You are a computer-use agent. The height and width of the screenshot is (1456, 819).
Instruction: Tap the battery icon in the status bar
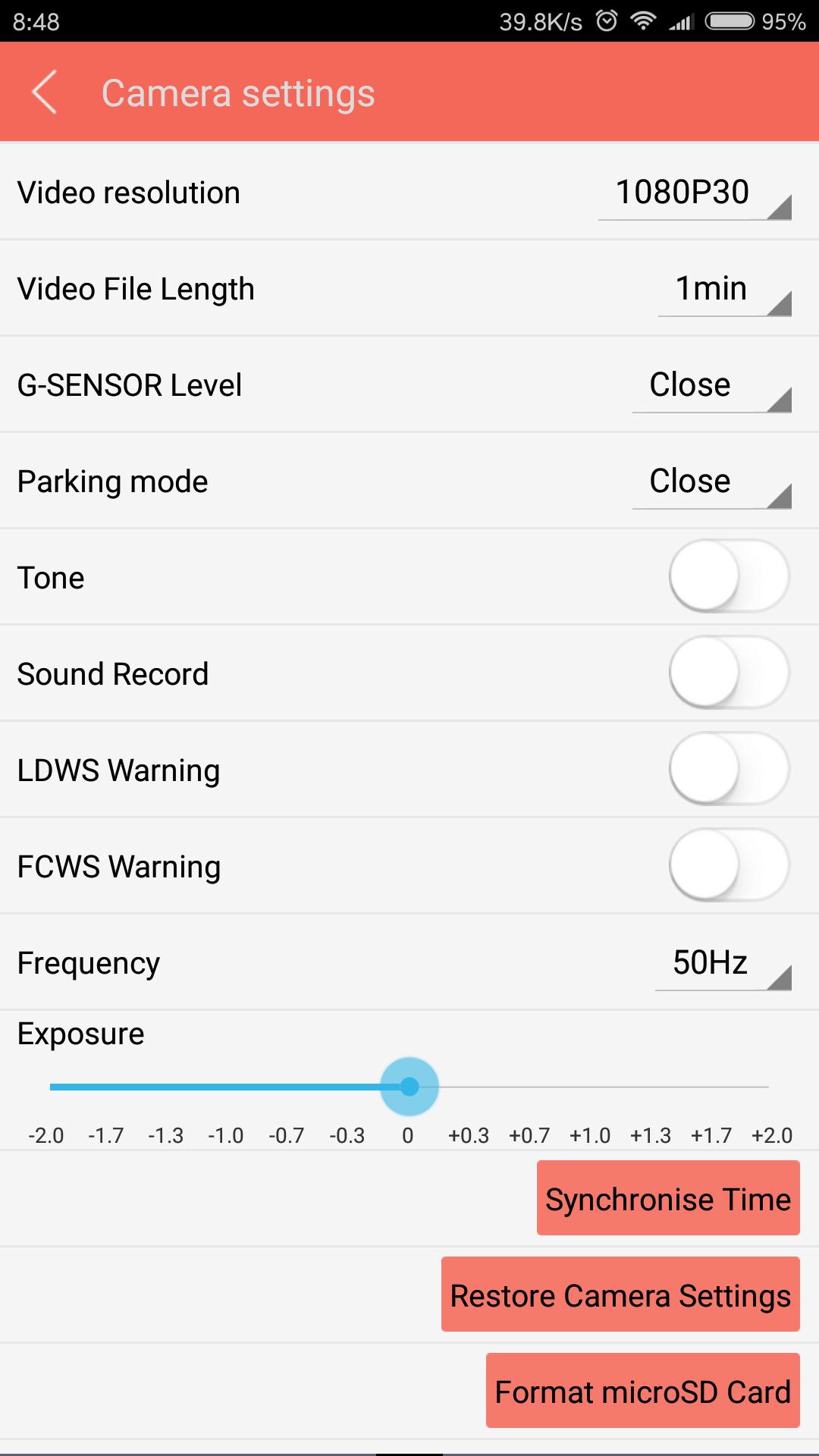click(730, 22)
